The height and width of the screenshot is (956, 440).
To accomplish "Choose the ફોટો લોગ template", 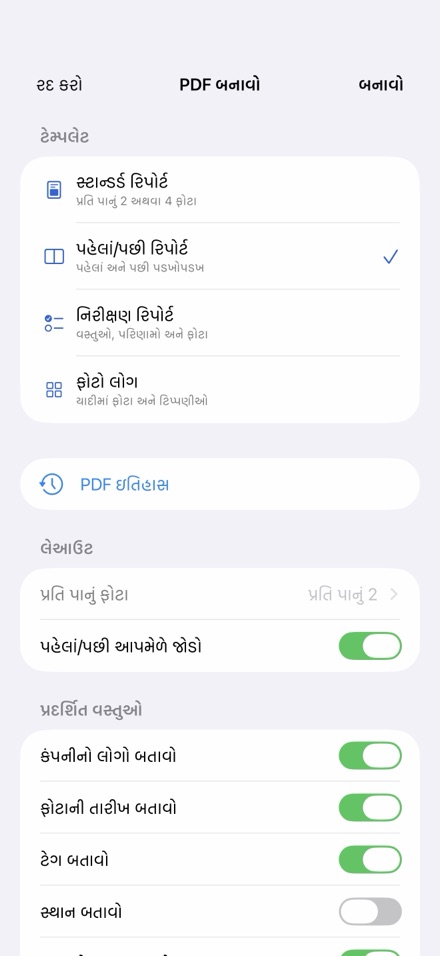I will (x=220, y=389).
